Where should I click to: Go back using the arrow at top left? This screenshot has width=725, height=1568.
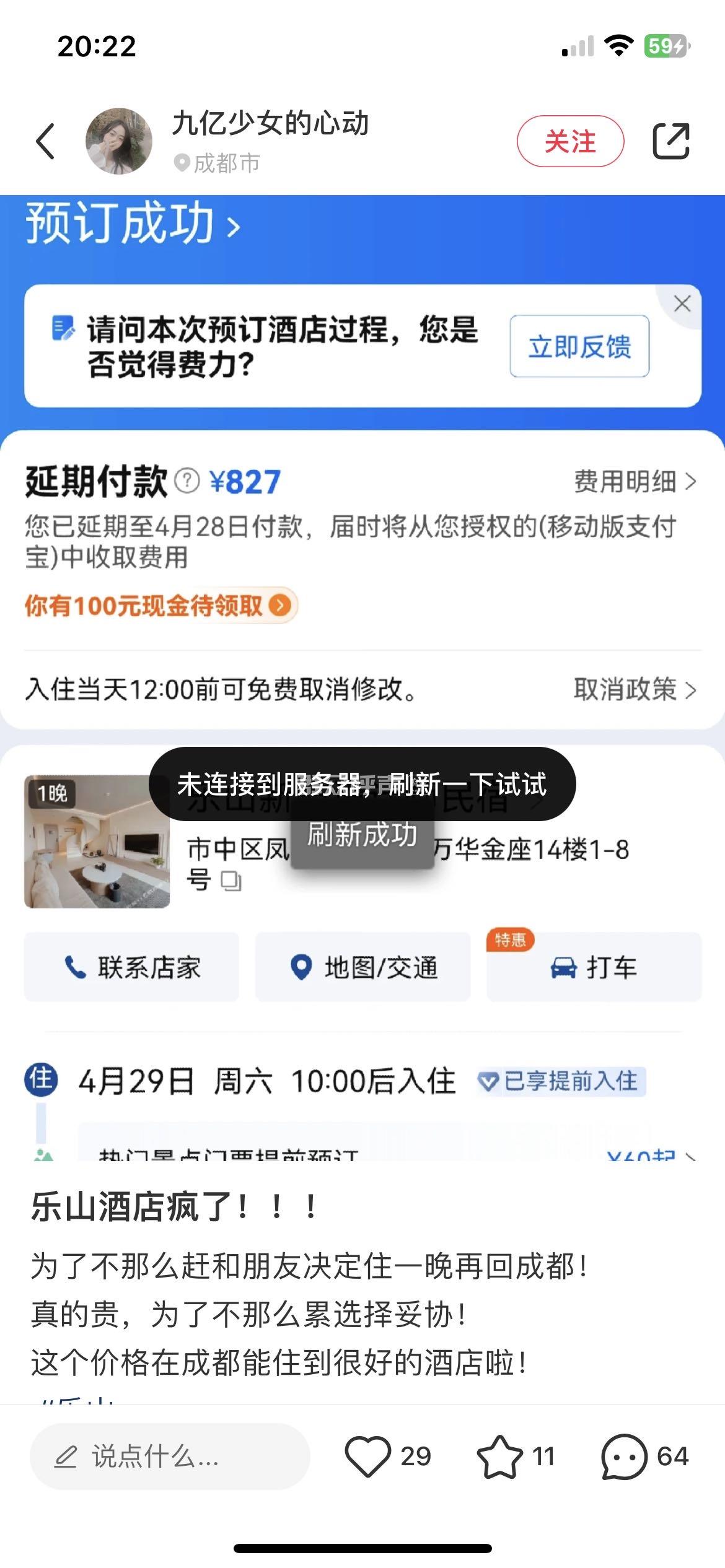pos(45,141)
